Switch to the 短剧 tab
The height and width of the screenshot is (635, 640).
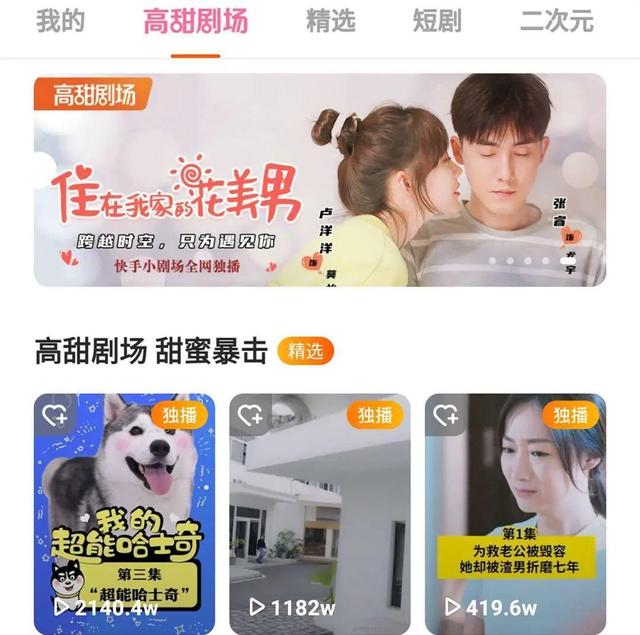(x=437, y=21)
